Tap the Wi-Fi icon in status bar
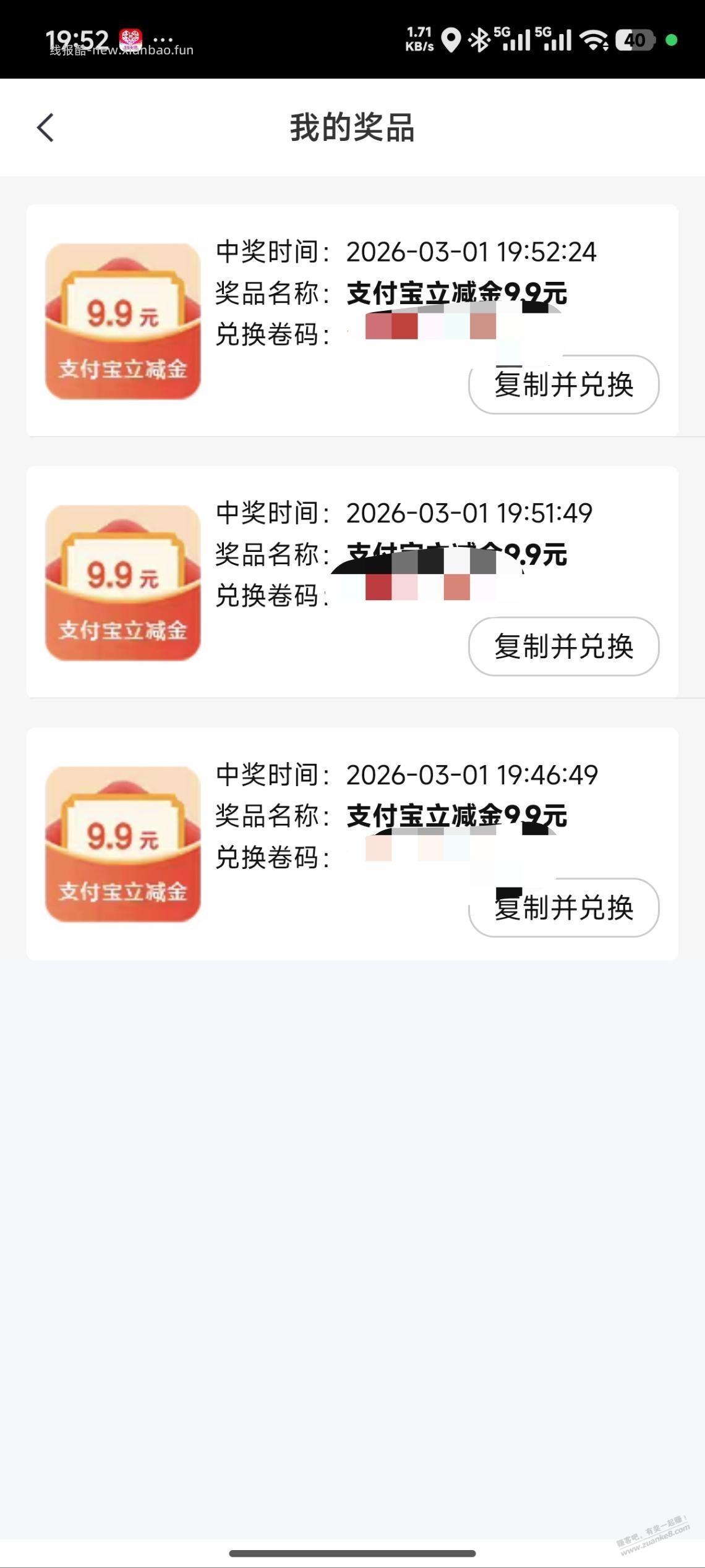This screenshot has width=705, height=1568. (x=595, y=38)
